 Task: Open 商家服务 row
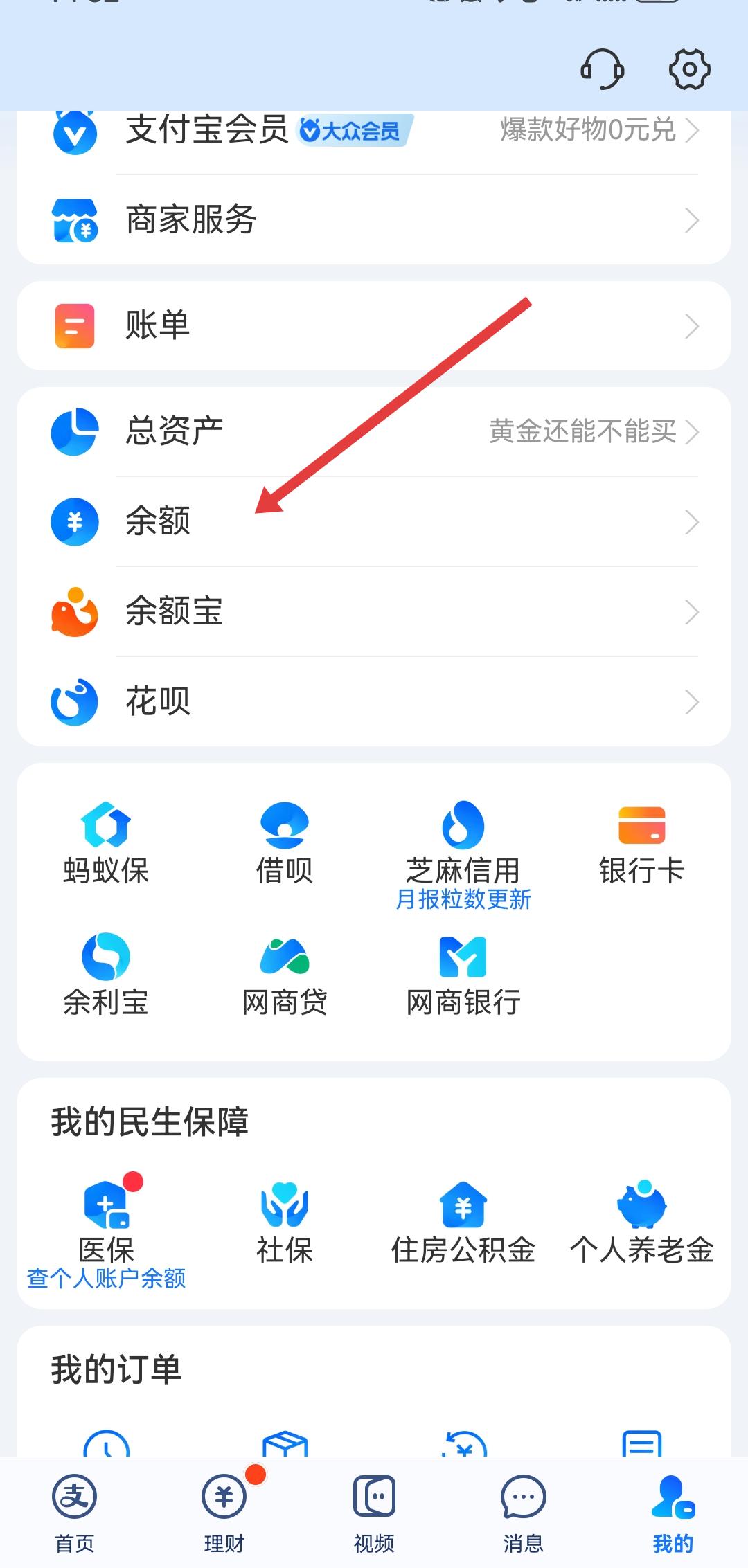pyautogui.click(x=374, y=220)
